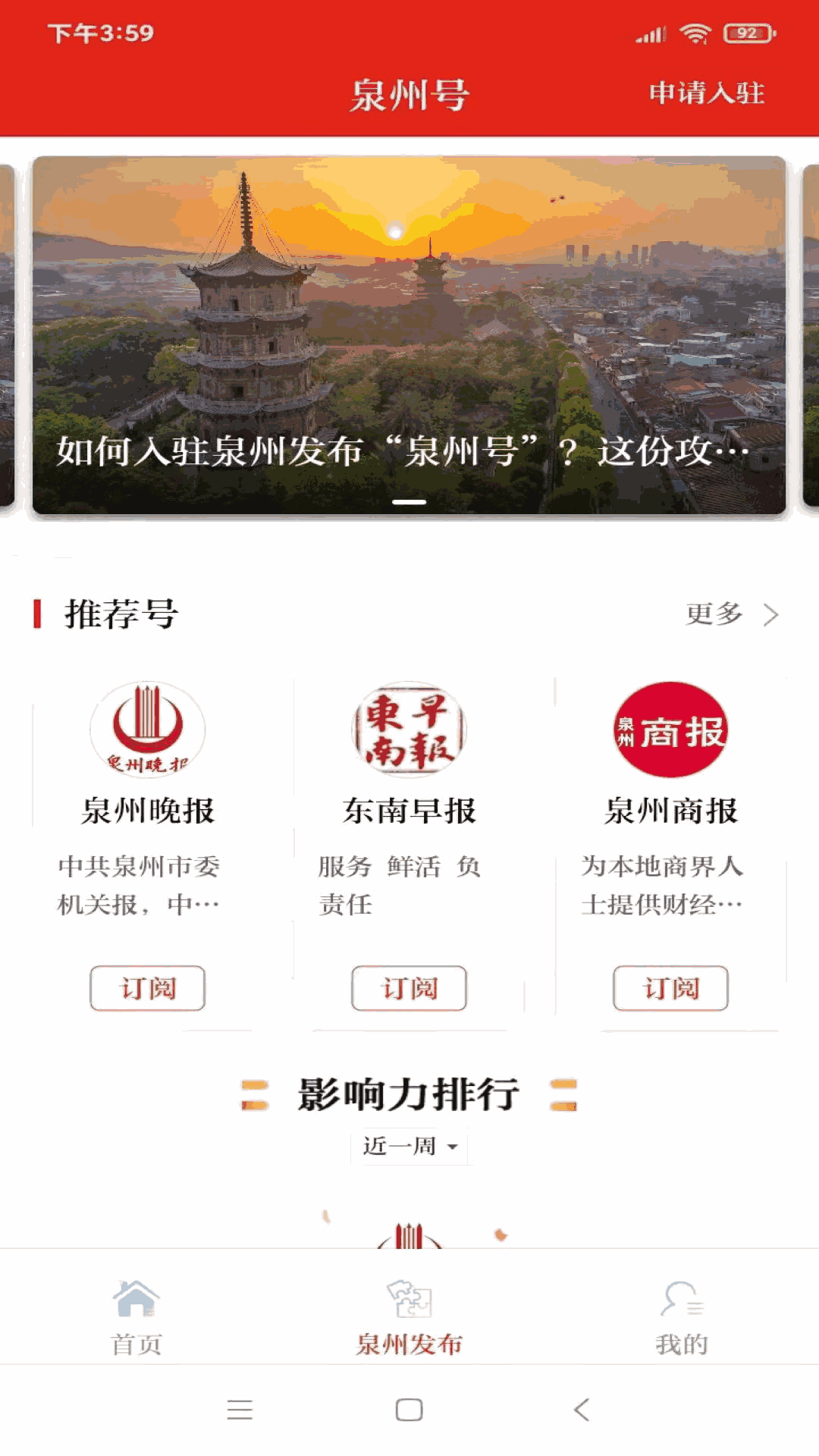Open 更多 next to 推荐号
This screenshot has width=819, height=1456.
point(731,614)
